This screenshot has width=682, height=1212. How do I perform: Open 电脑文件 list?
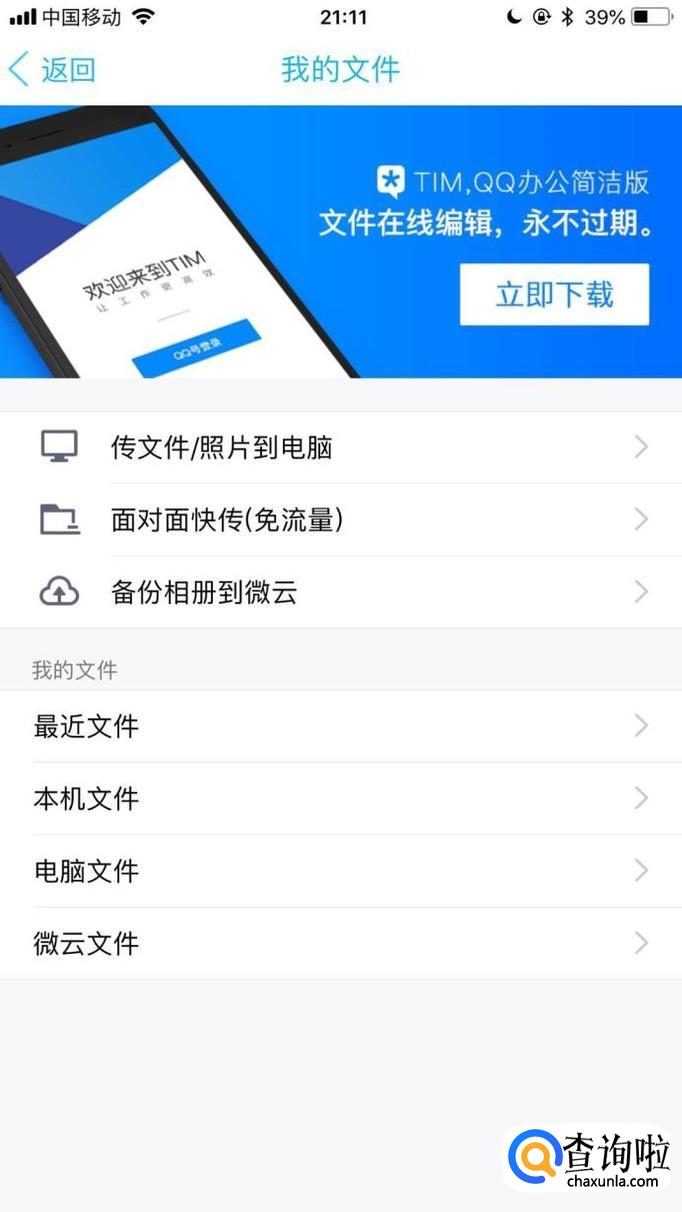pos(340,871)
